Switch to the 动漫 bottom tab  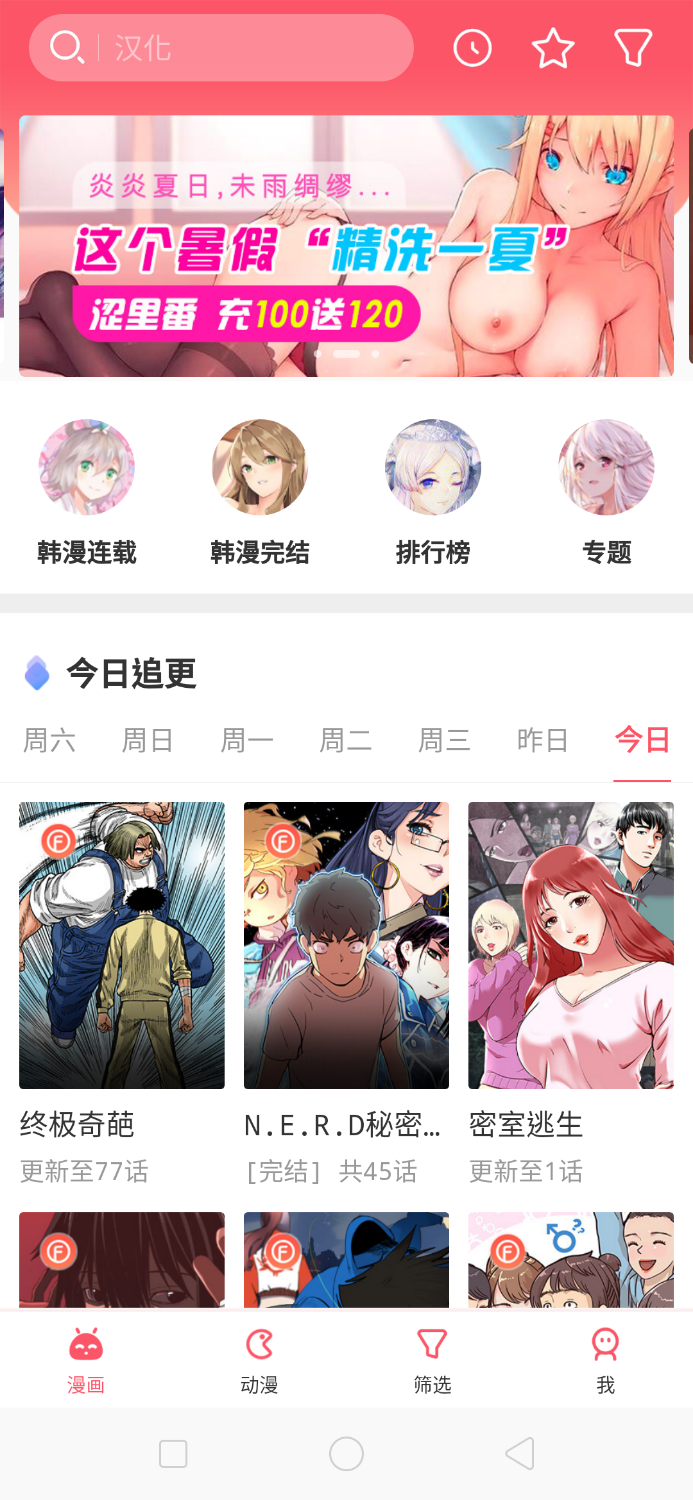259,1360
